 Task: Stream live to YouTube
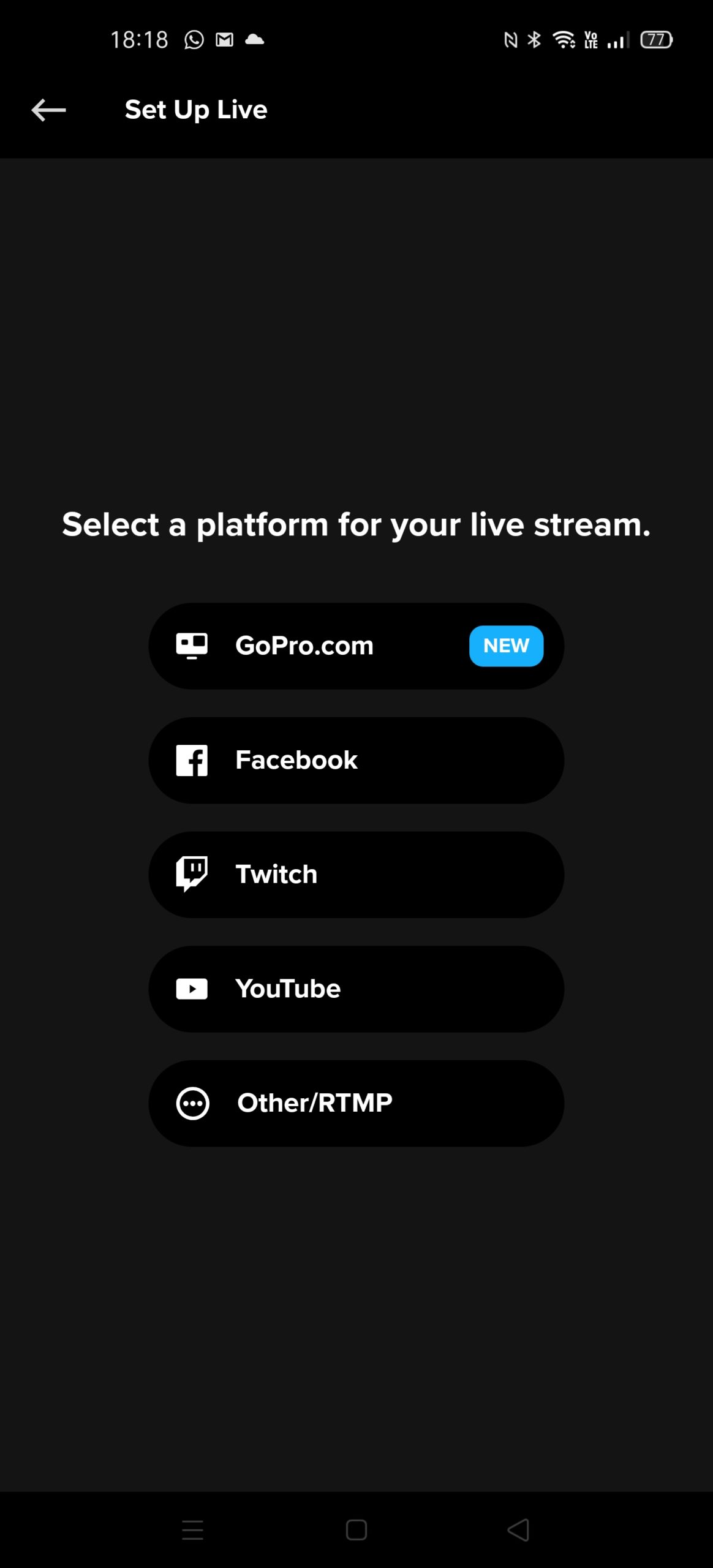coord(356,989)
